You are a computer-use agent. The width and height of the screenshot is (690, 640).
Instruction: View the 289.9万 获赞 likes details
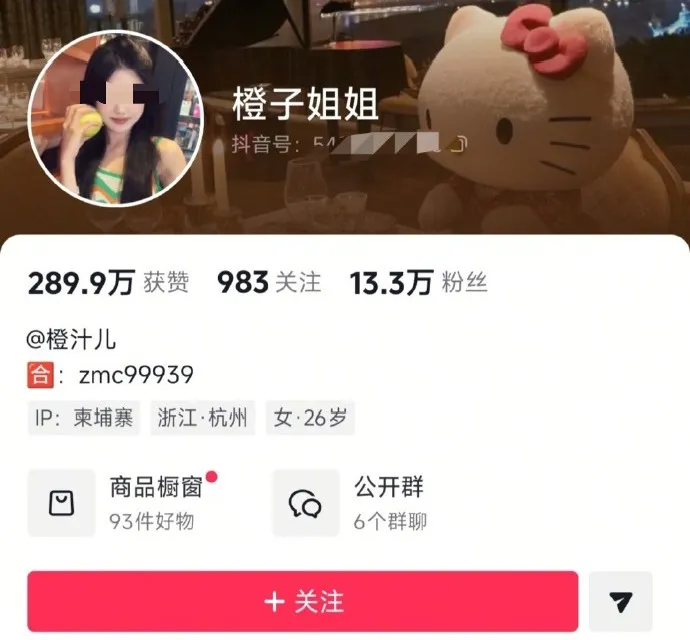pos(108,283)
